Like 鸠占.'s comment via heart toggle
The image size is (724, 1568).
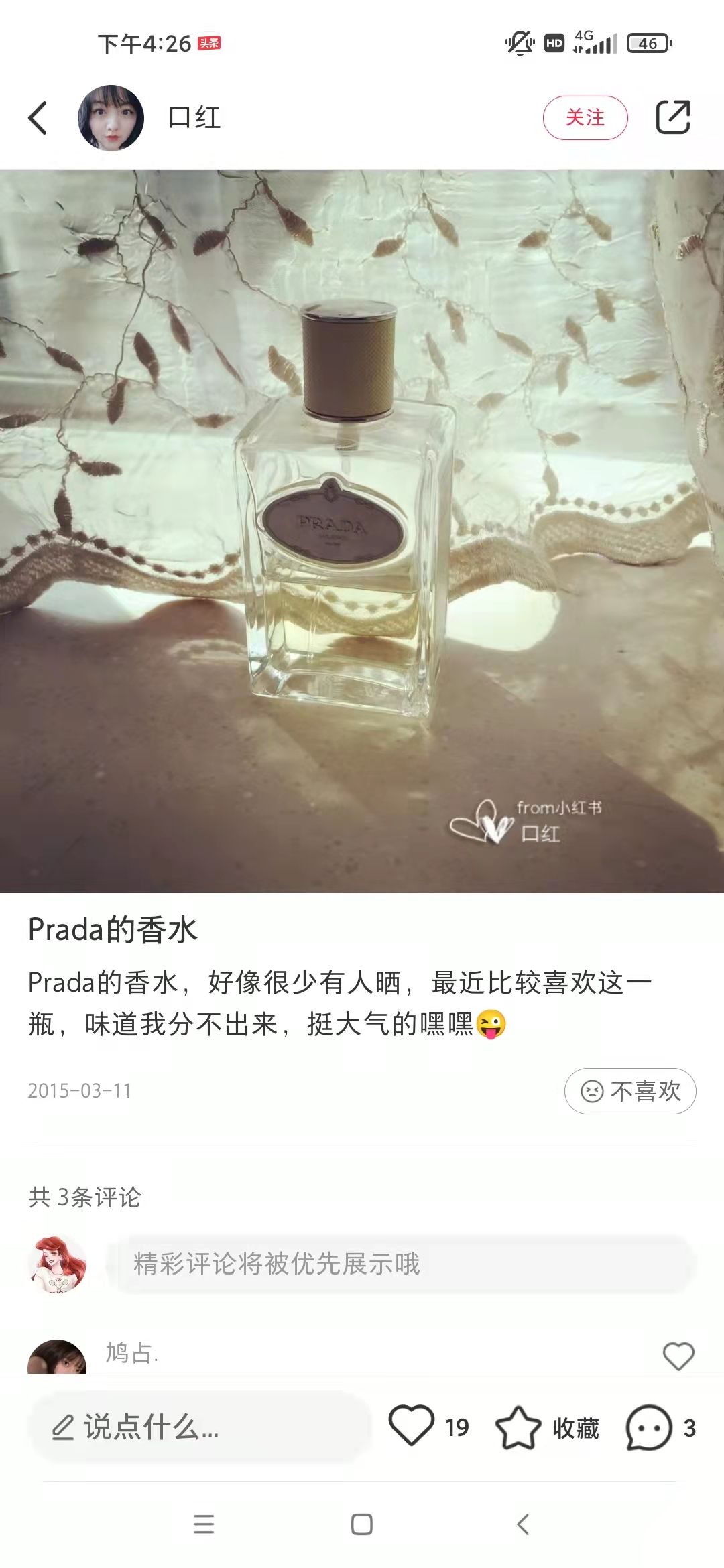[x=680, y=1353]
